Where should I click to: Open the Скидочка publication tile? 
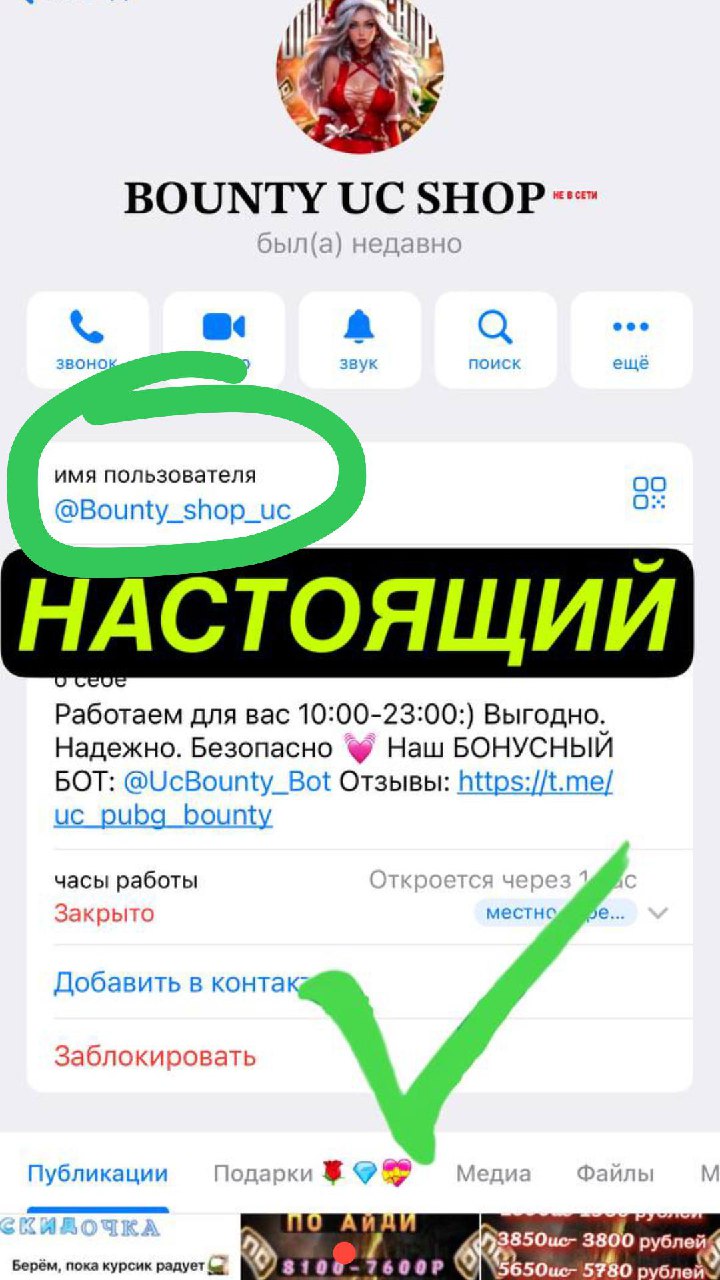point(118,1247)
